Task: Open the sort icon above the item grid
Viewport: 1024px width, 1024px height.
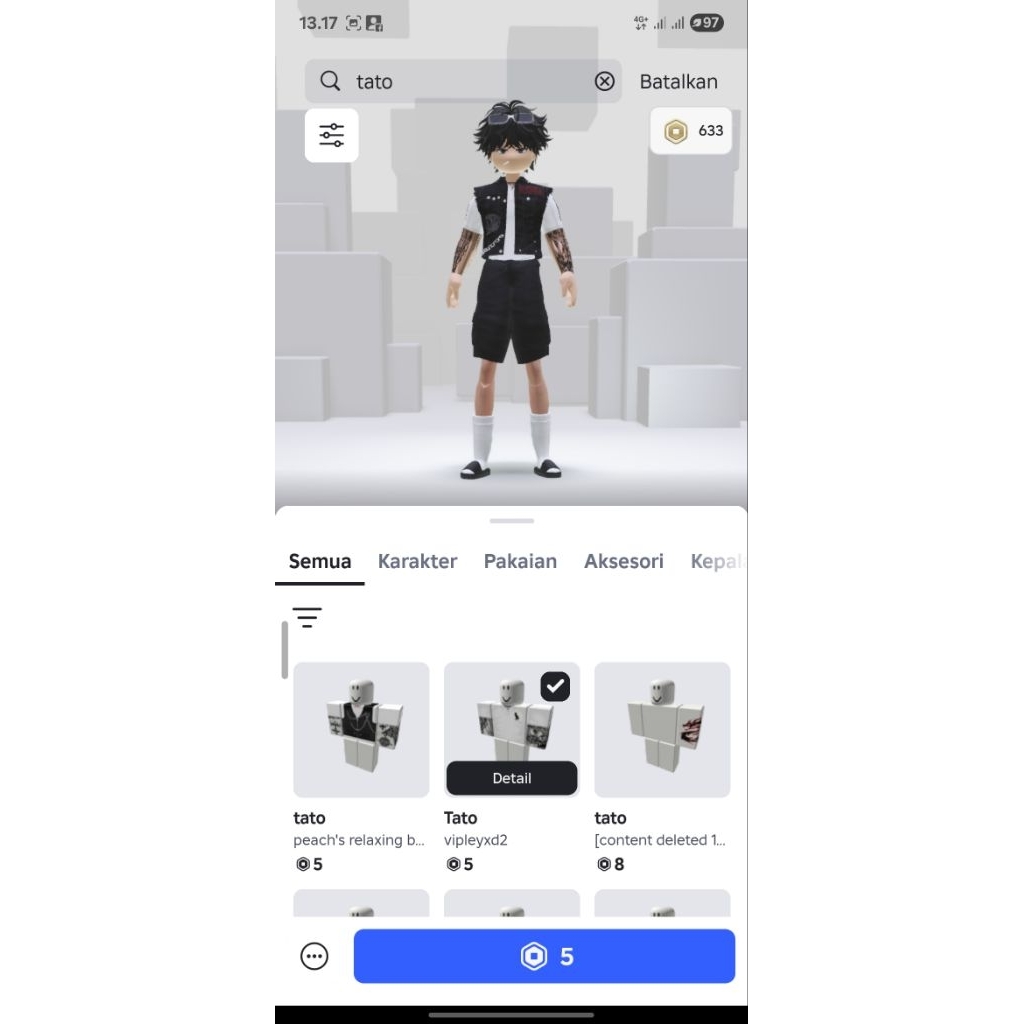Action: [x=307, y=618]
